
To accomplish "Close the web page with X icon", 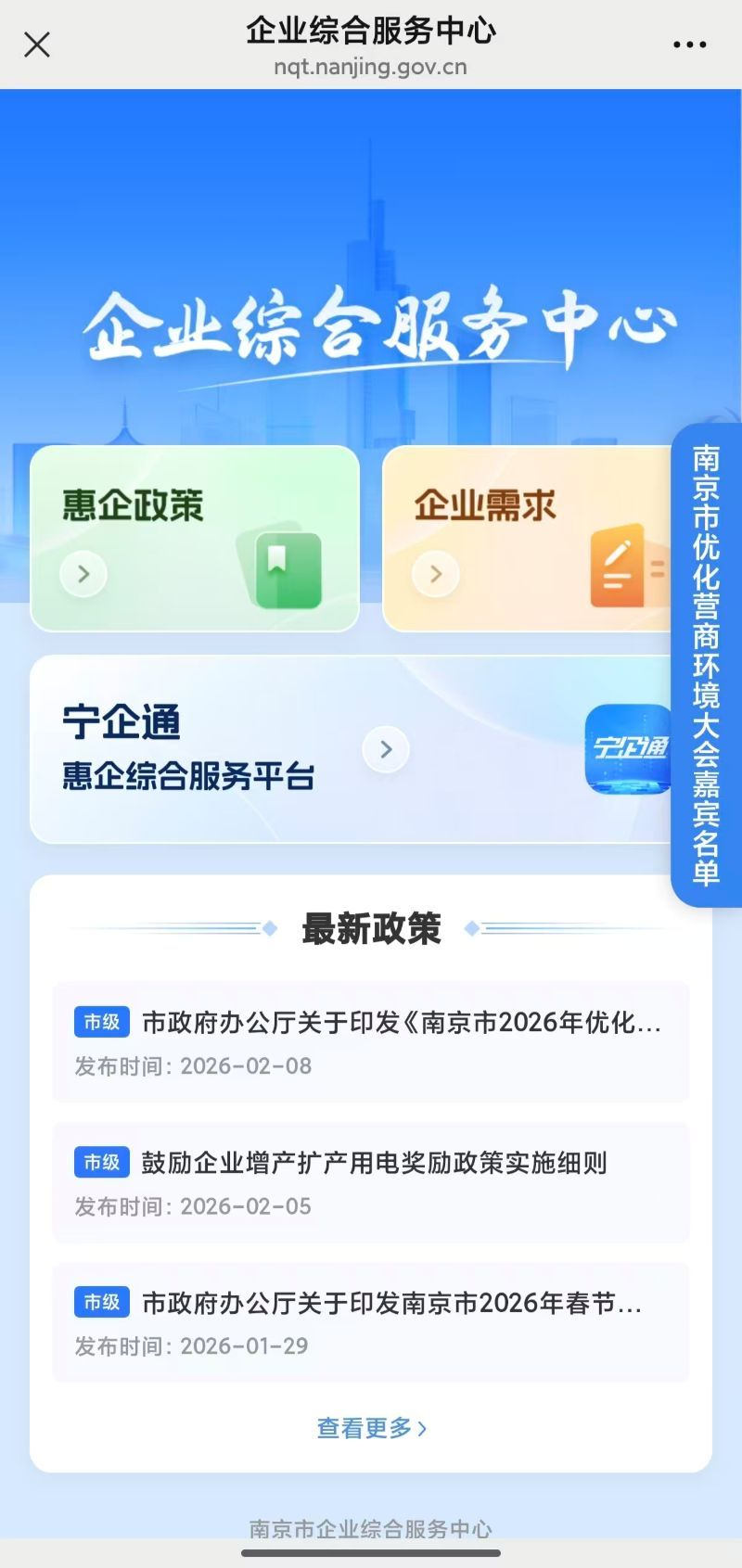I will tap(37, 45).
